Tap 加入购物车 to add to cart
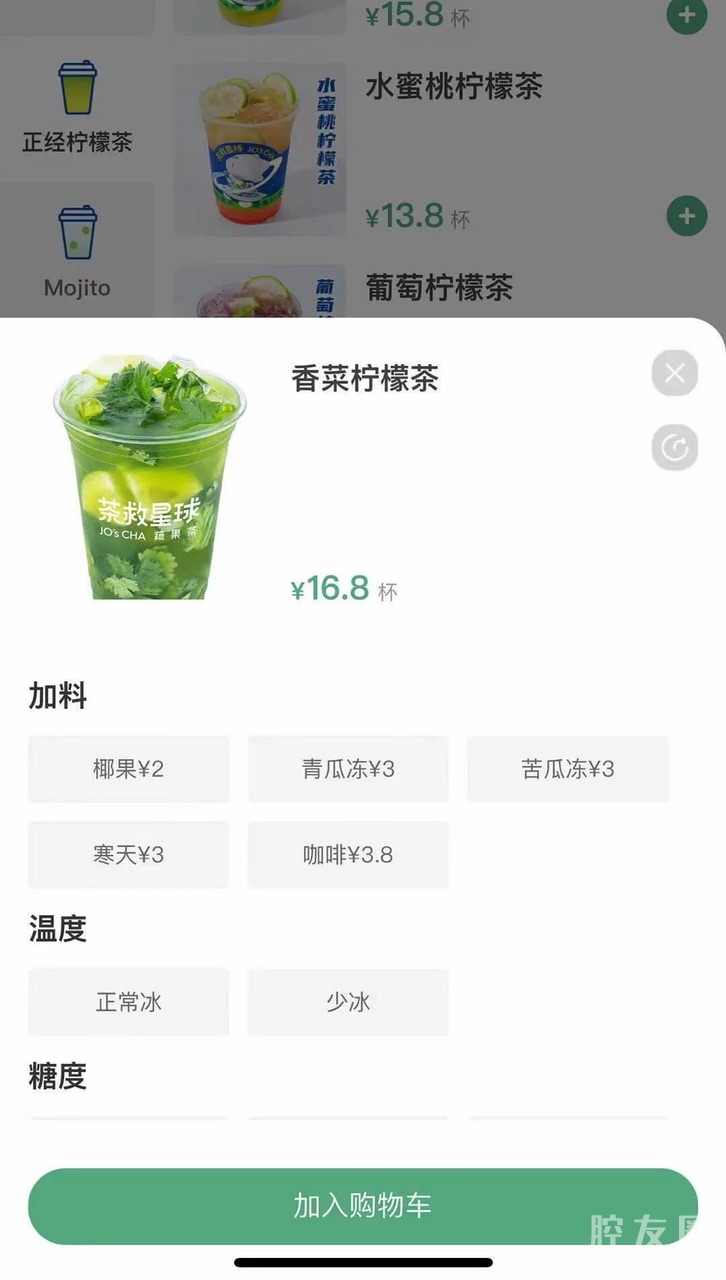 pos(362,1206)
